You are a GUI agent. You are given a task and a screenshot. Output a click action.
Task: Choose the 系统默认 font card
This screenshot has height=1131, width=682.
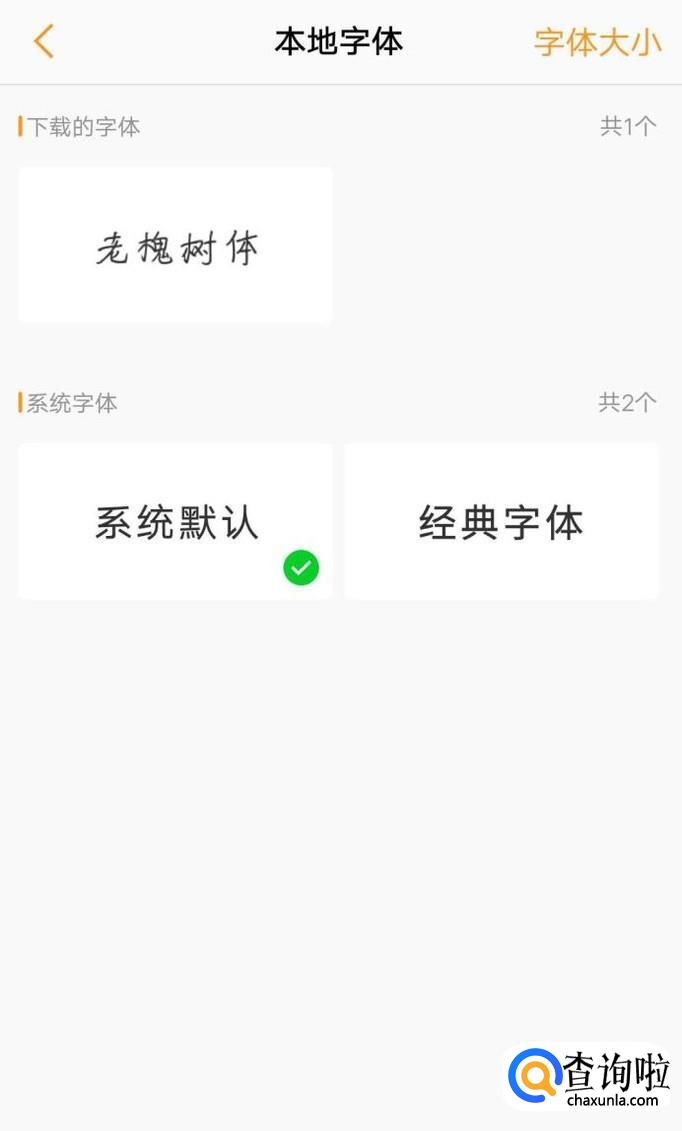[175, 522]
